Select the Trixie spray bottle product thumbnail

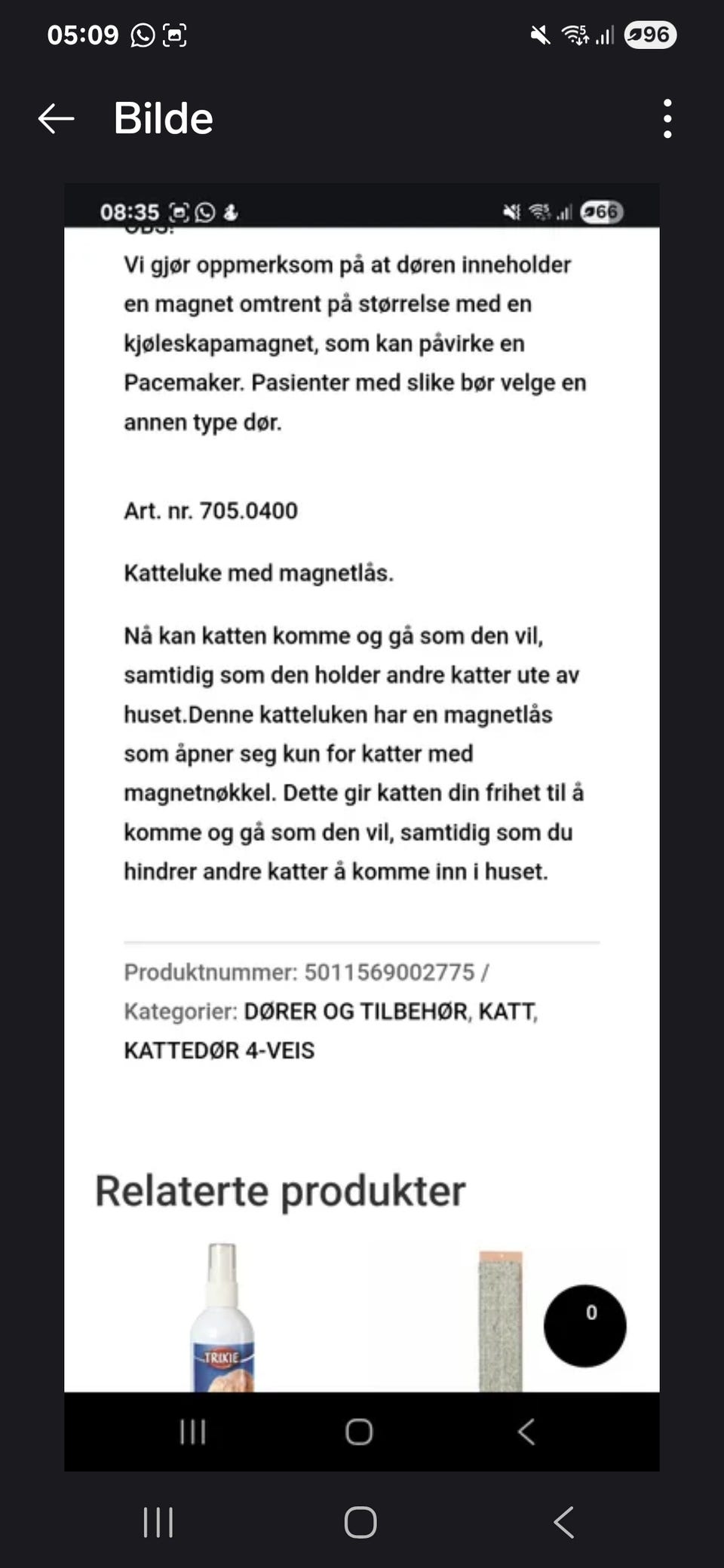222,1319
